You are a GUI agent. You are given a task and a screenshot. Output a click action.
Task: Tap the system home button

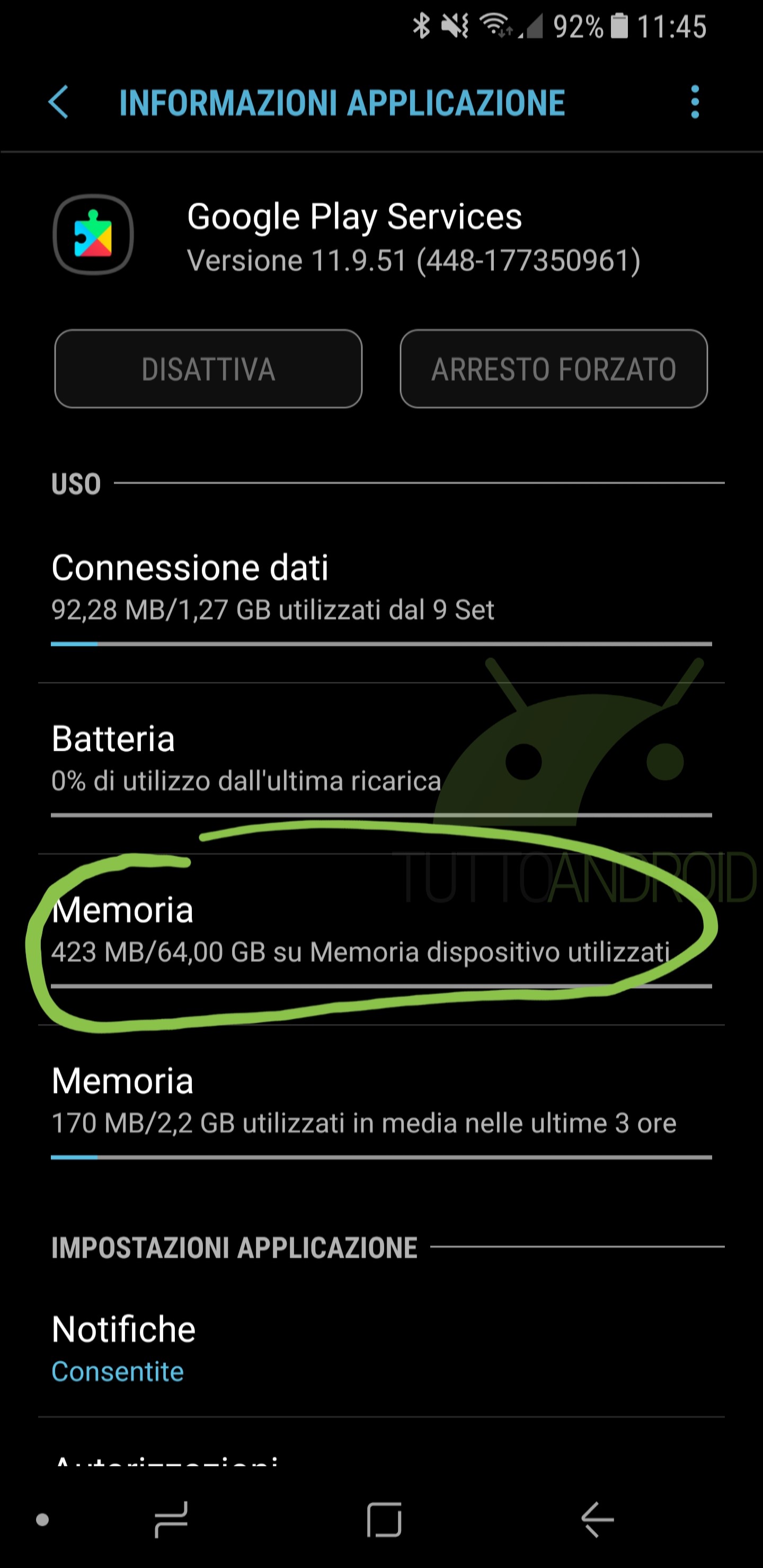coord(384,1519)
